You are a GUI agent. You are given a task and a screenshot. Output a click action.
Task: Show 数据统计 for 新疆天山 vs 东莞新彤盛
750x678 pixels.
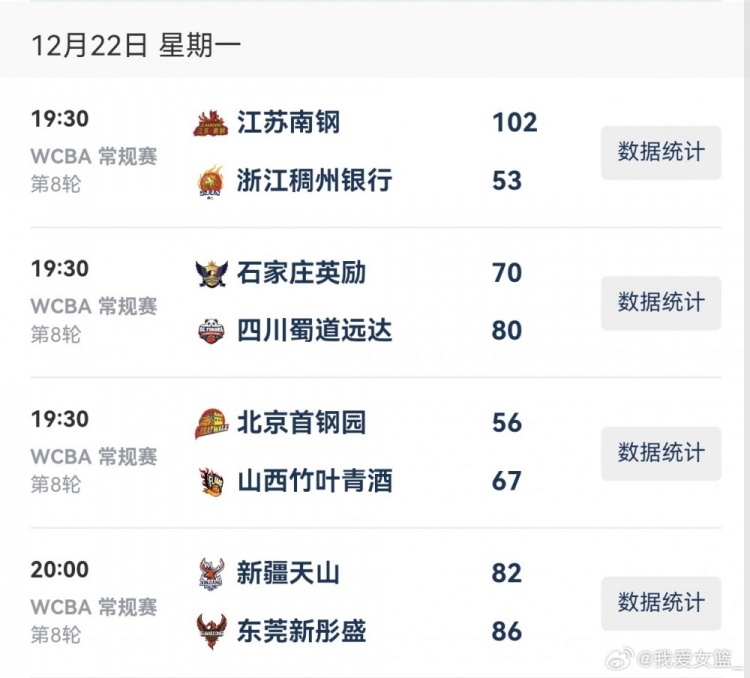tap(660, 603)
